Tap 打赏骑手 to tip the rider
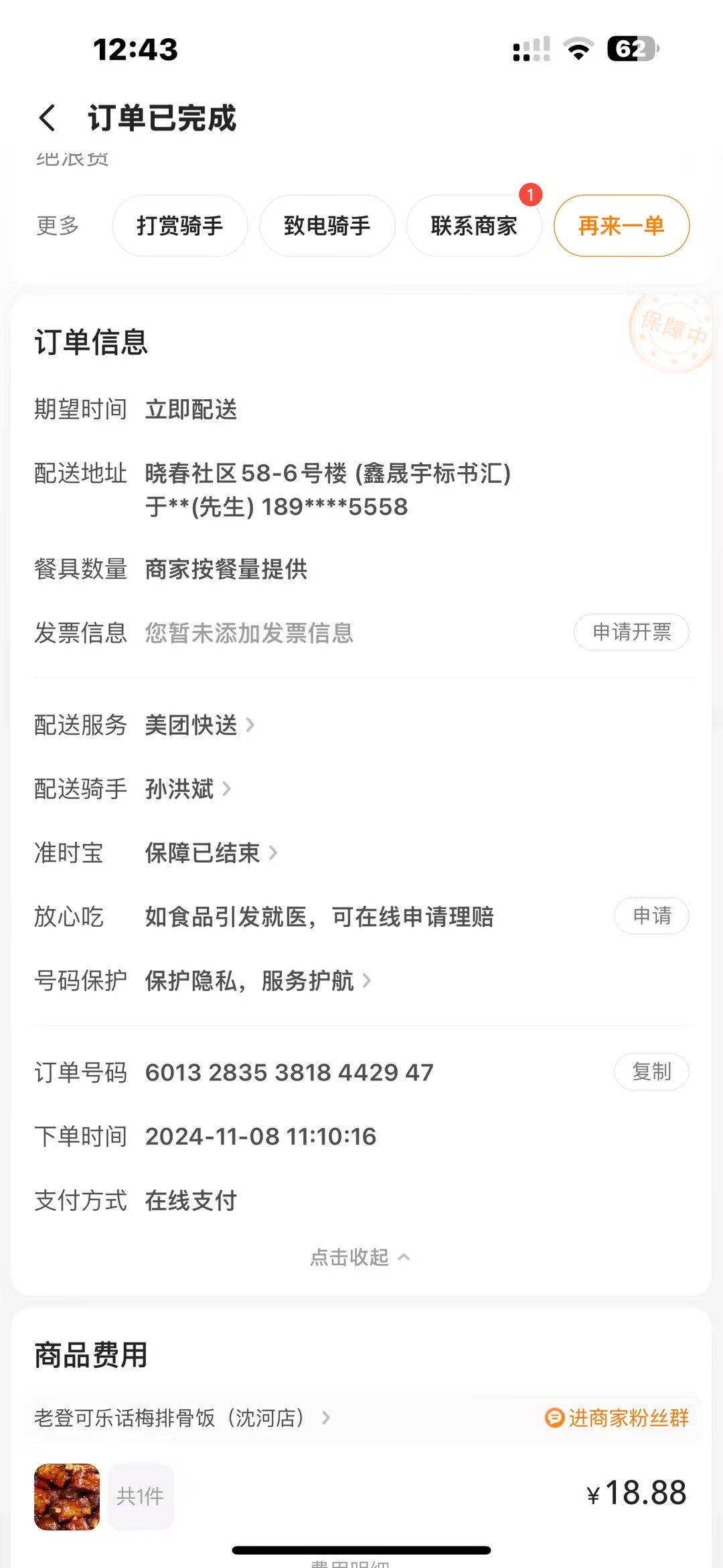 pyautogui.click(x=179, y=226)
